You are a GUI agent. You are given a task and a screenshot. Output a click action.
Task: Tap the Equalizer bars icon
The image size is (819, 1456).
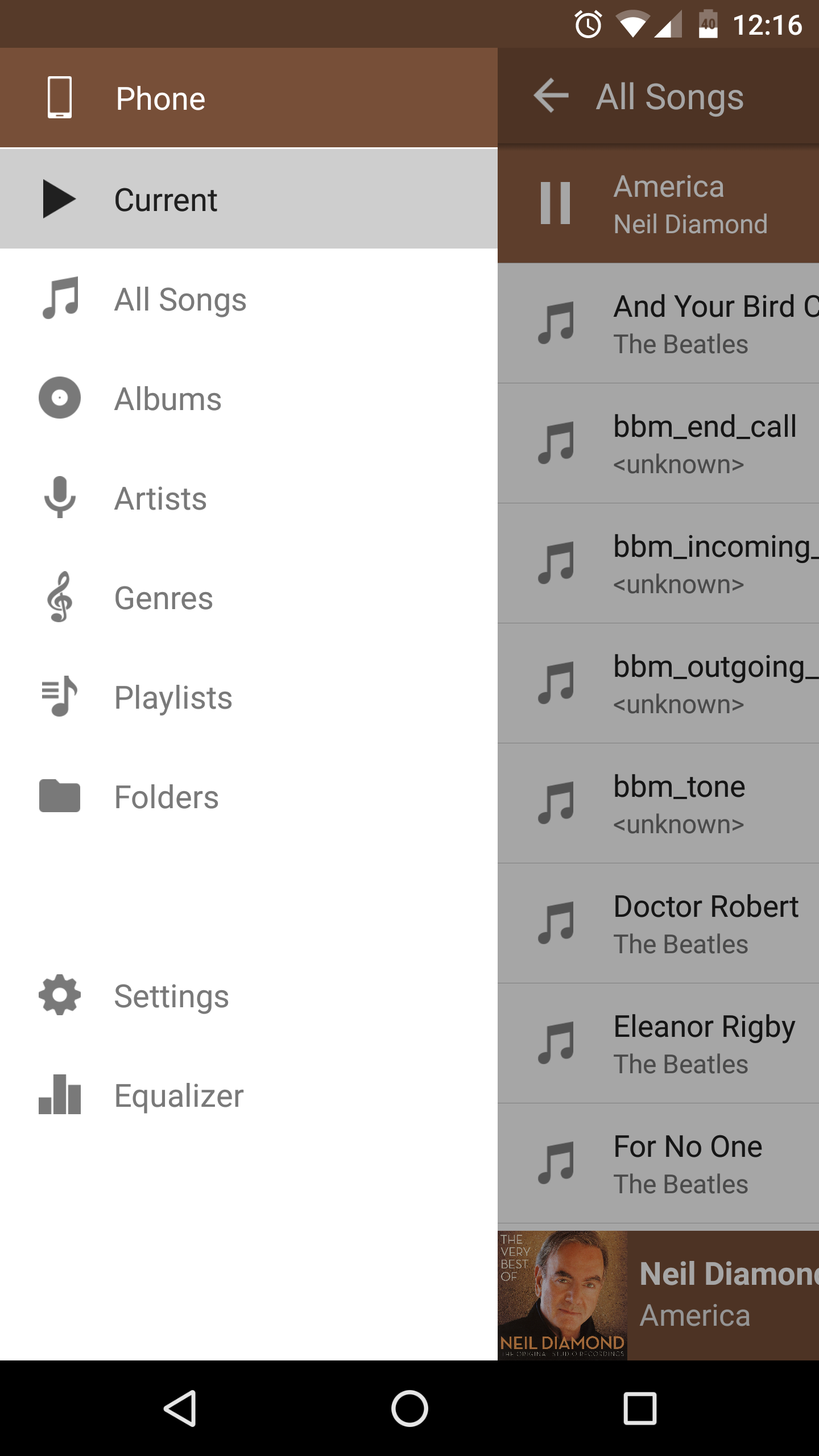59,1095
